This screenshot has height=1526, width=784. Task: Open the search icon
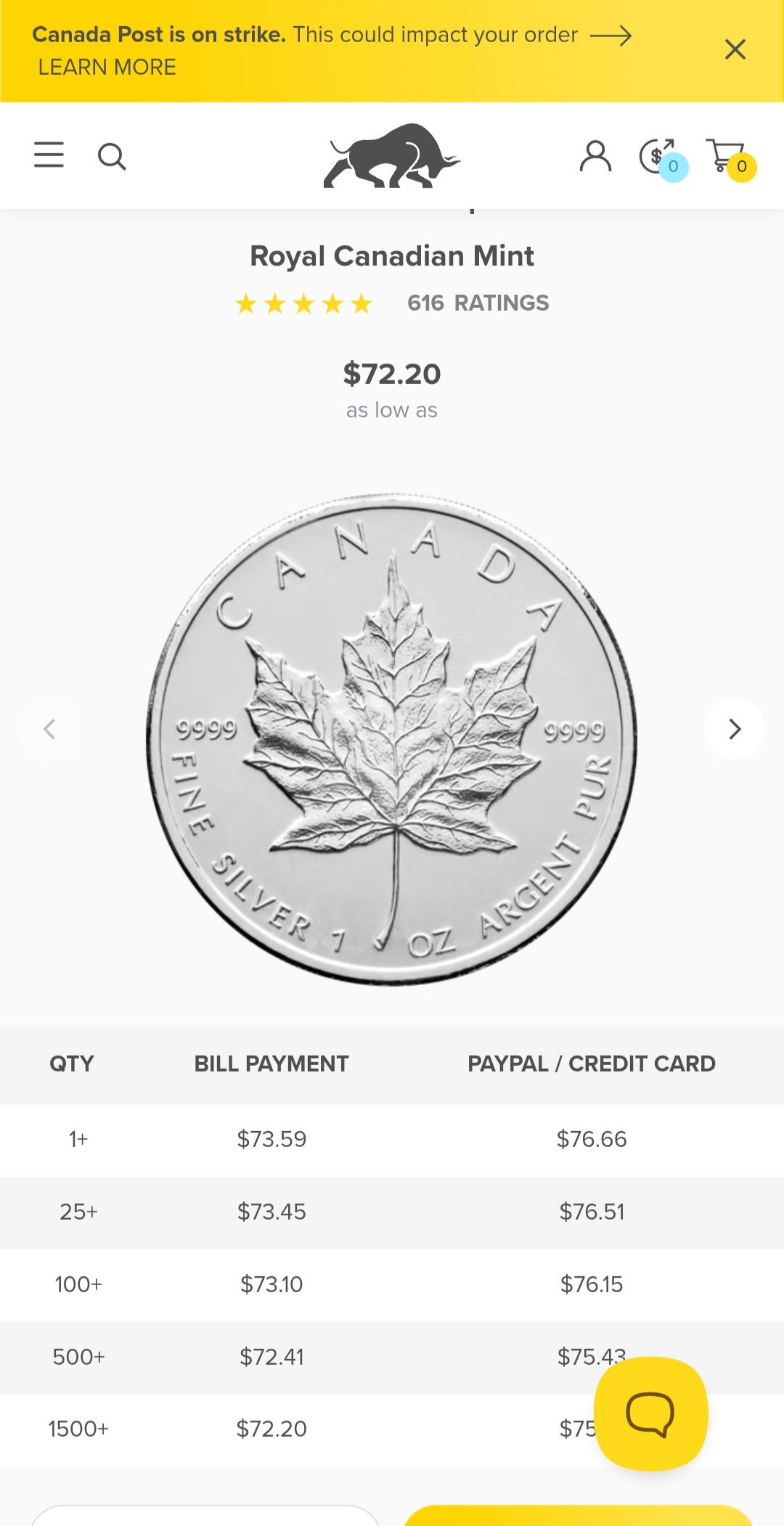click(x=112, y=156)
